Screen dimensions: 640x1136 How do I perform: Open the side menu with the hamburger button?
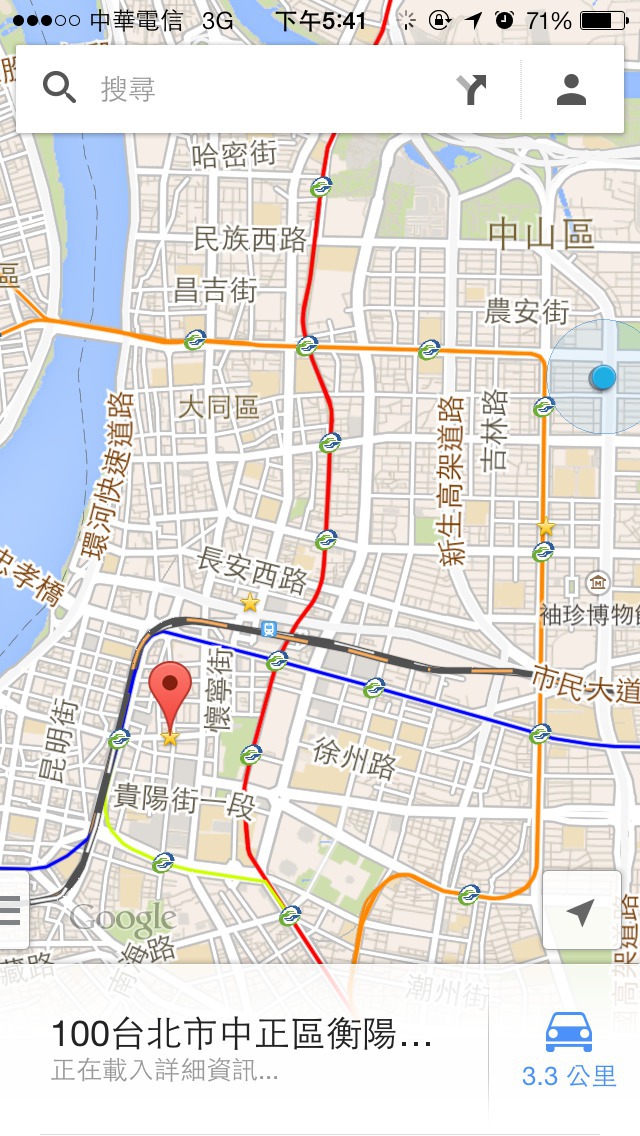[12, 911]
